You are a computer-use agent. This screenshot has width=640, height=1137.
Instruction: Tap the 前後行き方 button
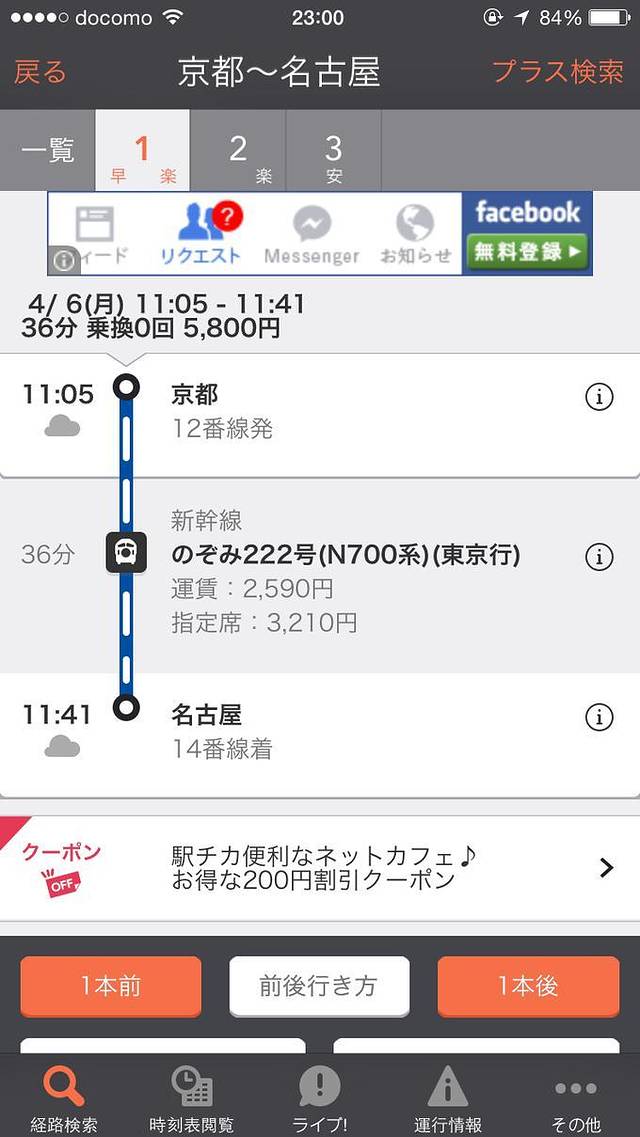(319, 986)
